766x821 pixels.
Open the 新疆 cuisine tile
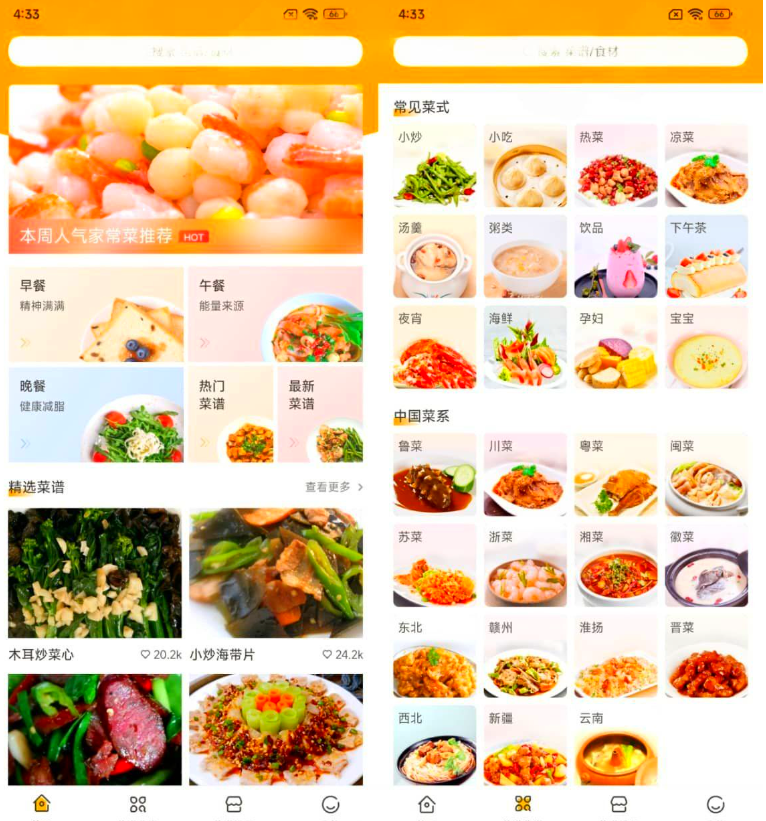(x=525, y=746)
